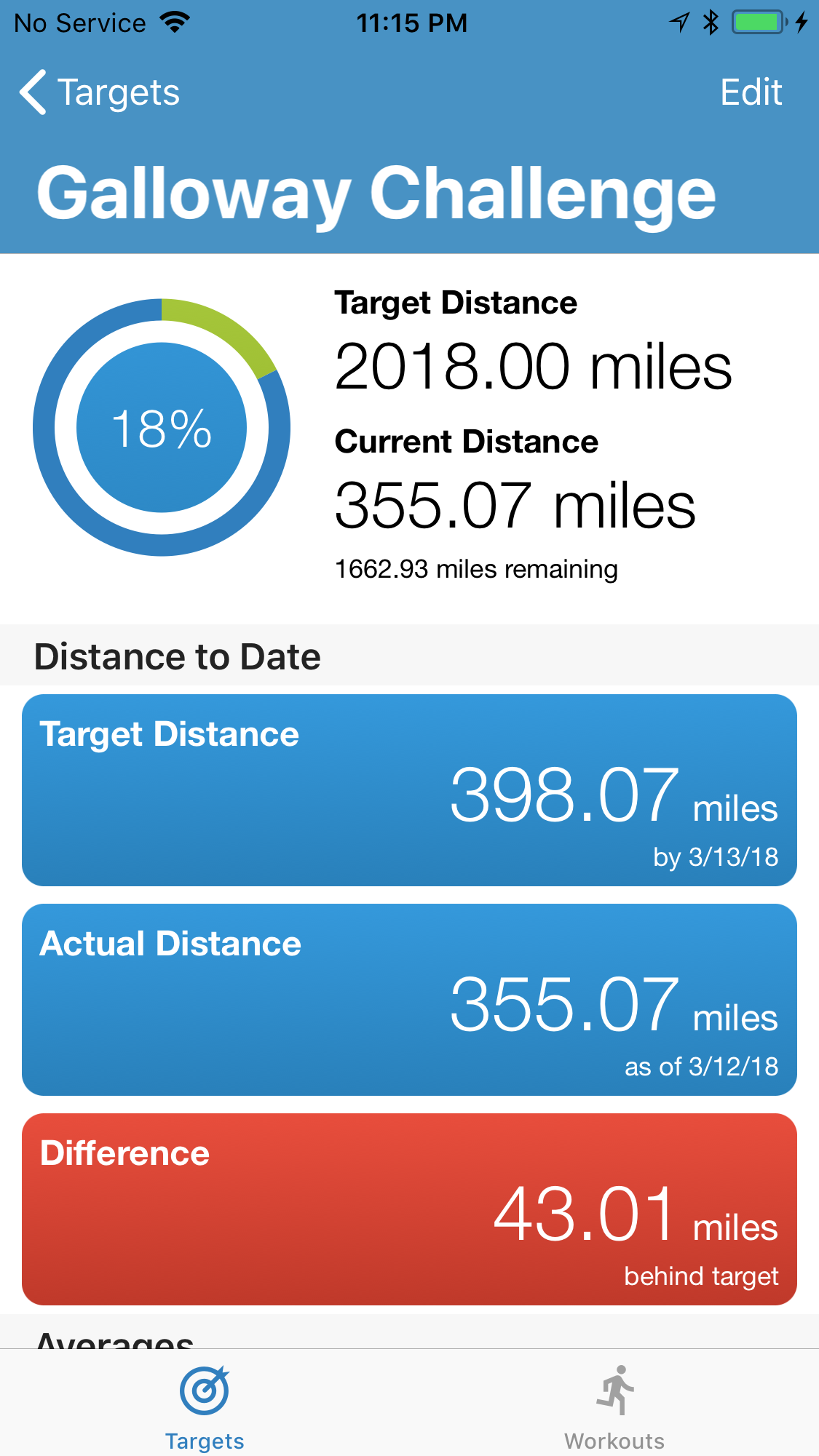Tap Edit to modify this target

click(751, 92)
